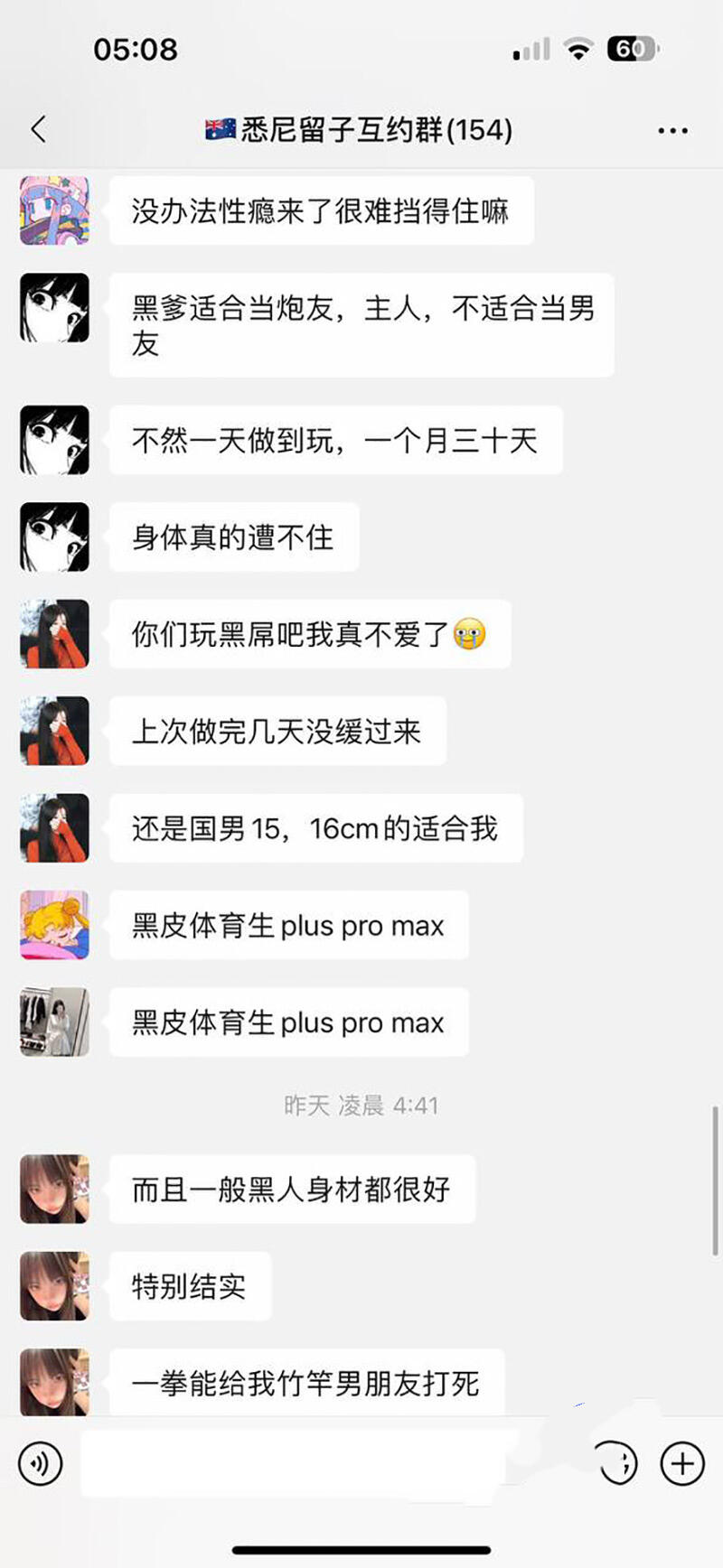Open sender avatar beside "上次做完几天没缓过来"

(55, 731)
